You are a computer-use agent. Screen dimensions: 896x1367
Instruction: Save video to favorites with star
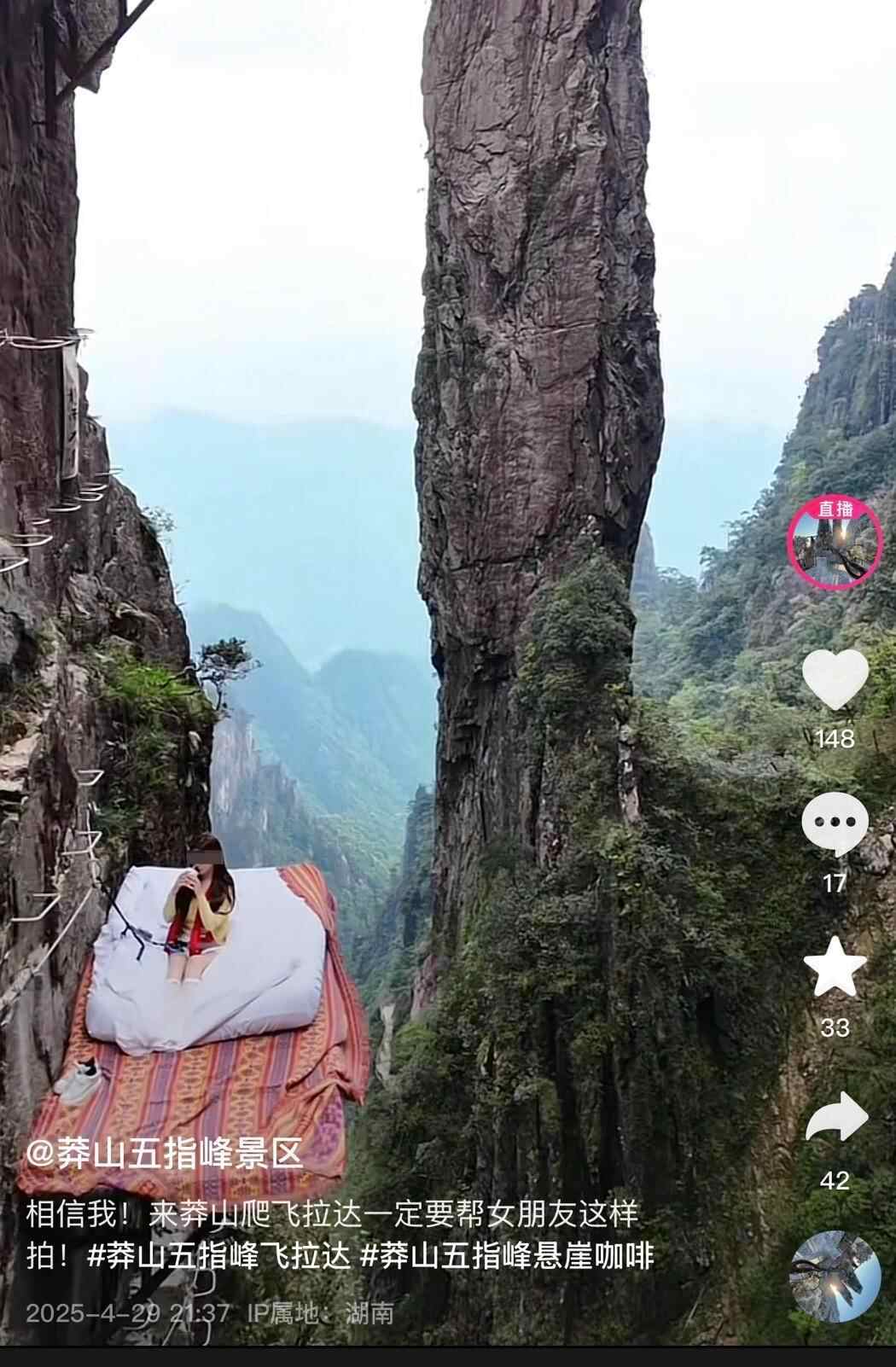click(x=835, y=968)
